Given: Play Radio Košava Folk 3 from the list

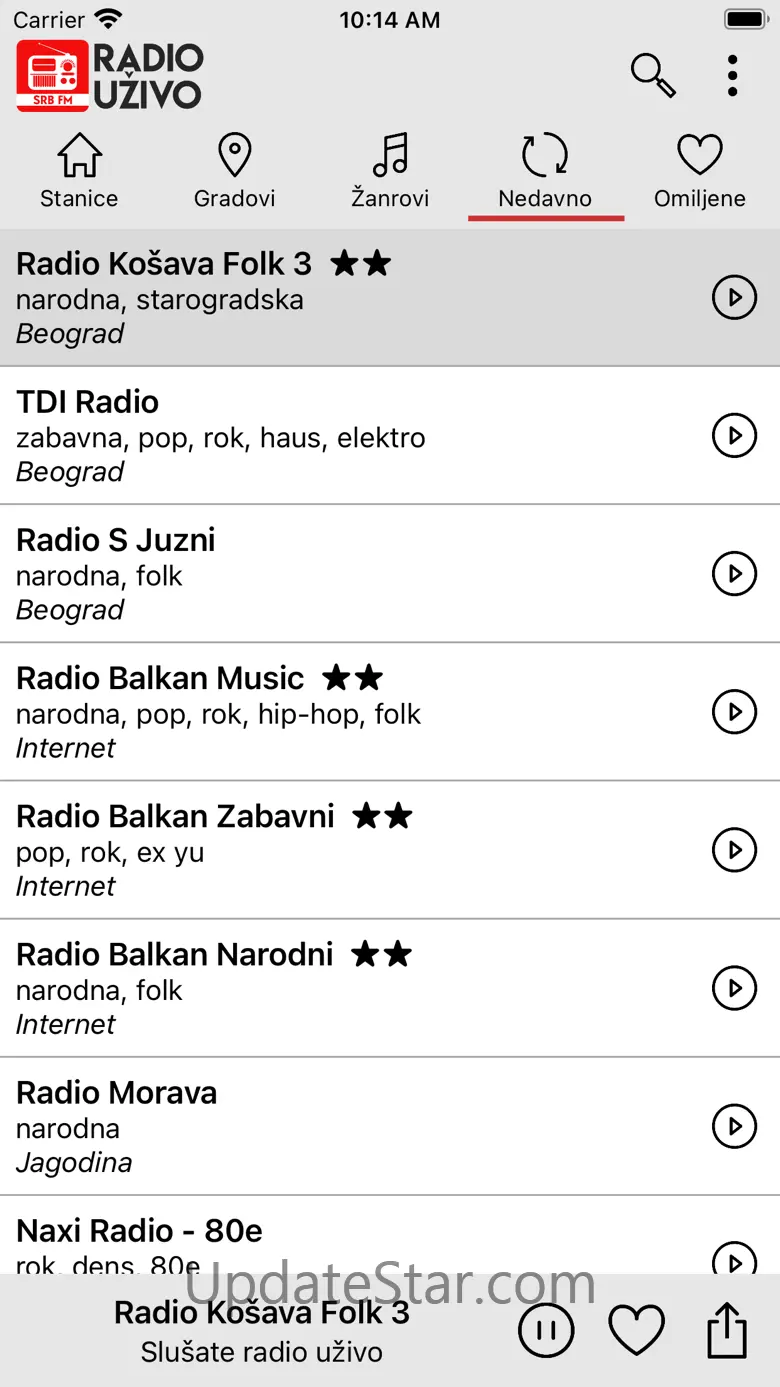Looking at the screenshot, I should [734, 298].
